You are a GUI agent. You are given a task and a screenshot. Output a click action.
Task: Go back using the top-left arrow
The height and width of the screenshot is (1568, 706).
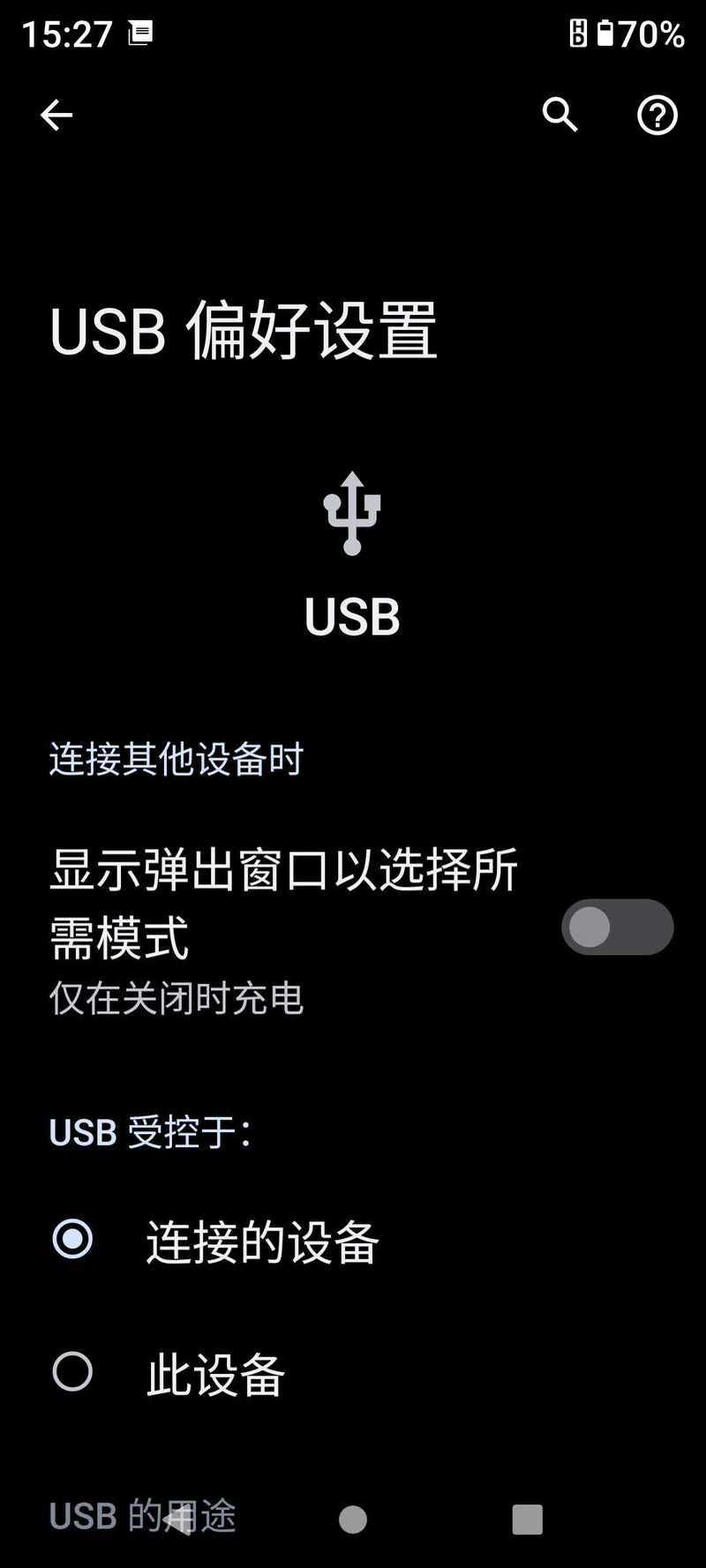click(56, 115)
